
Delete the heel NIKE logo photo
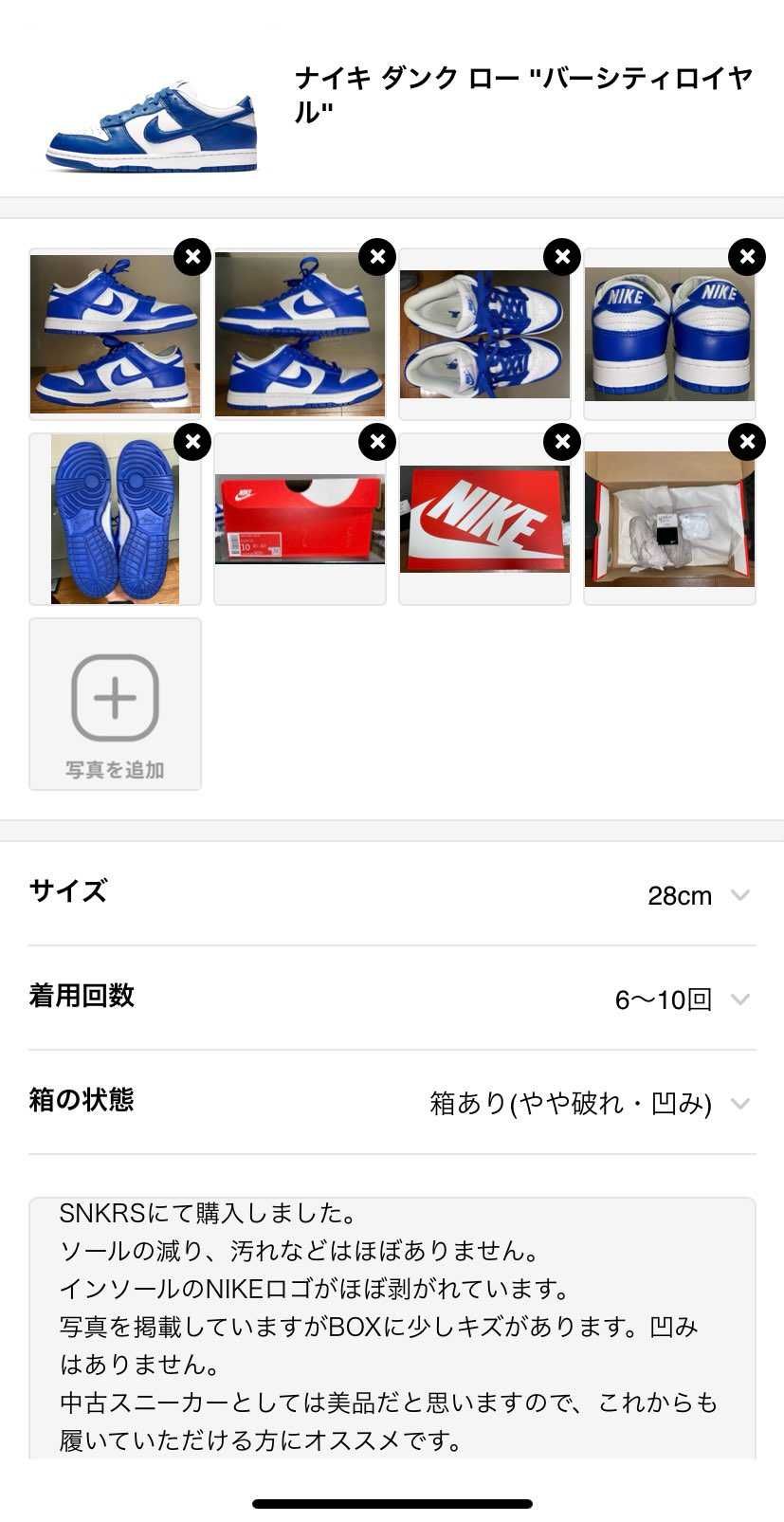click(747, 257)
